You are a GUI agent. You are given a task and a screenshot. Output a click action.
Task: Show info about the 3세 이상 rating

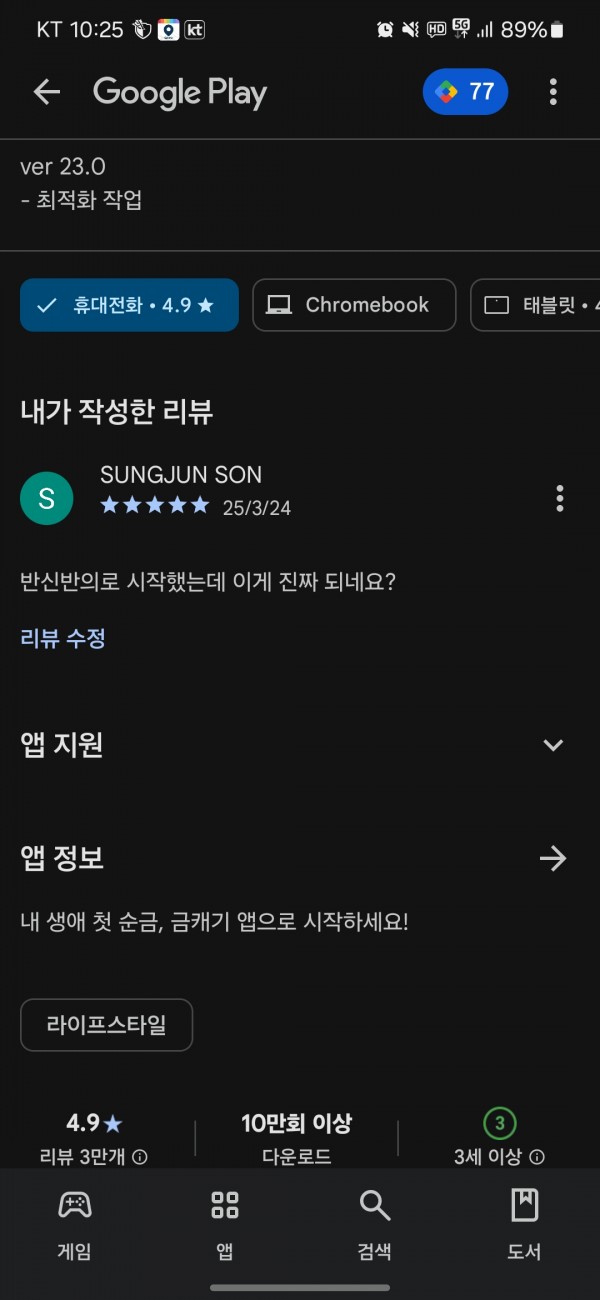click(537, 1157)
